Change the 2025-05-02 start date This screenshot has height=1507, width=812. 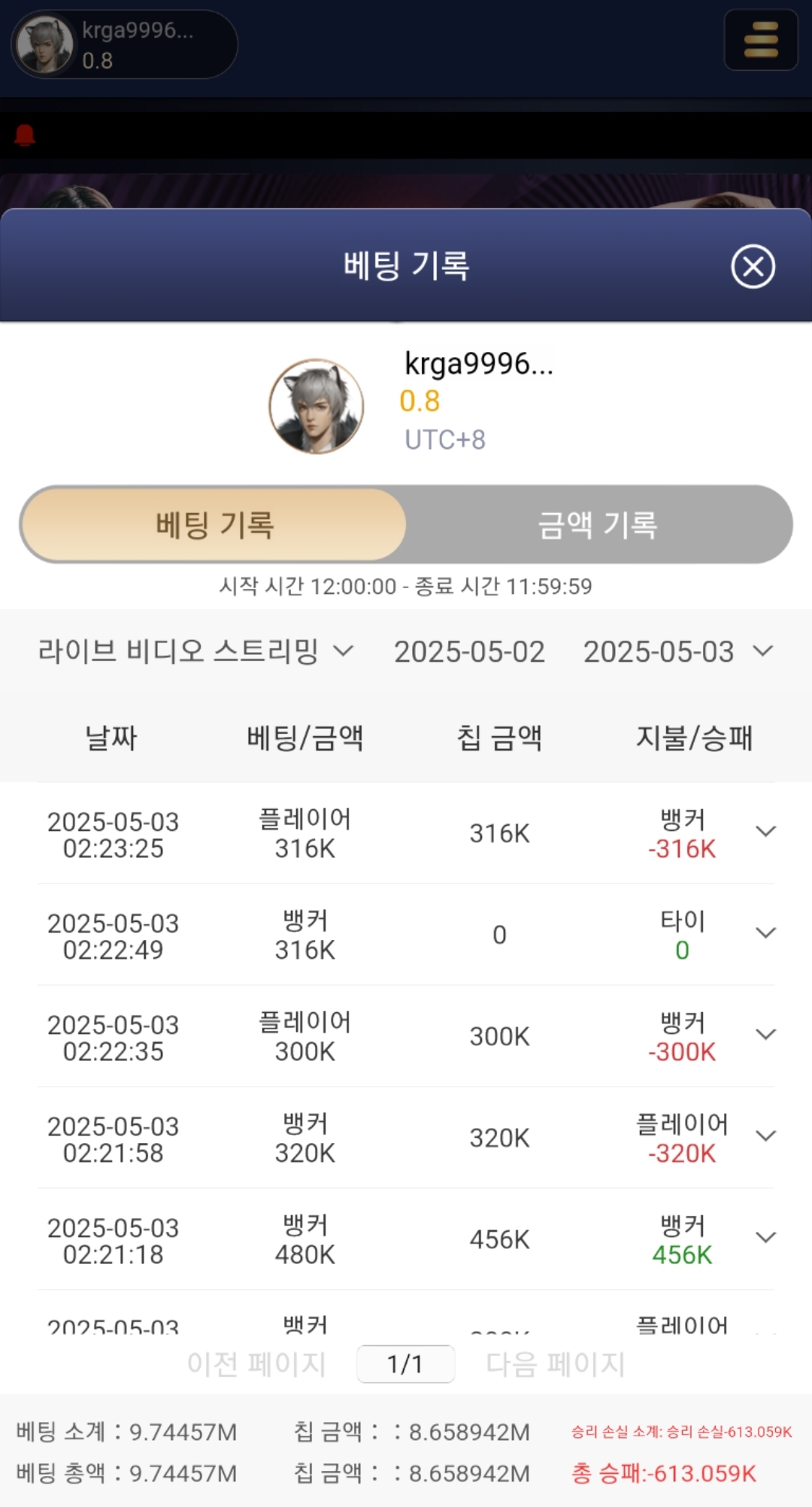coord(469,652)
